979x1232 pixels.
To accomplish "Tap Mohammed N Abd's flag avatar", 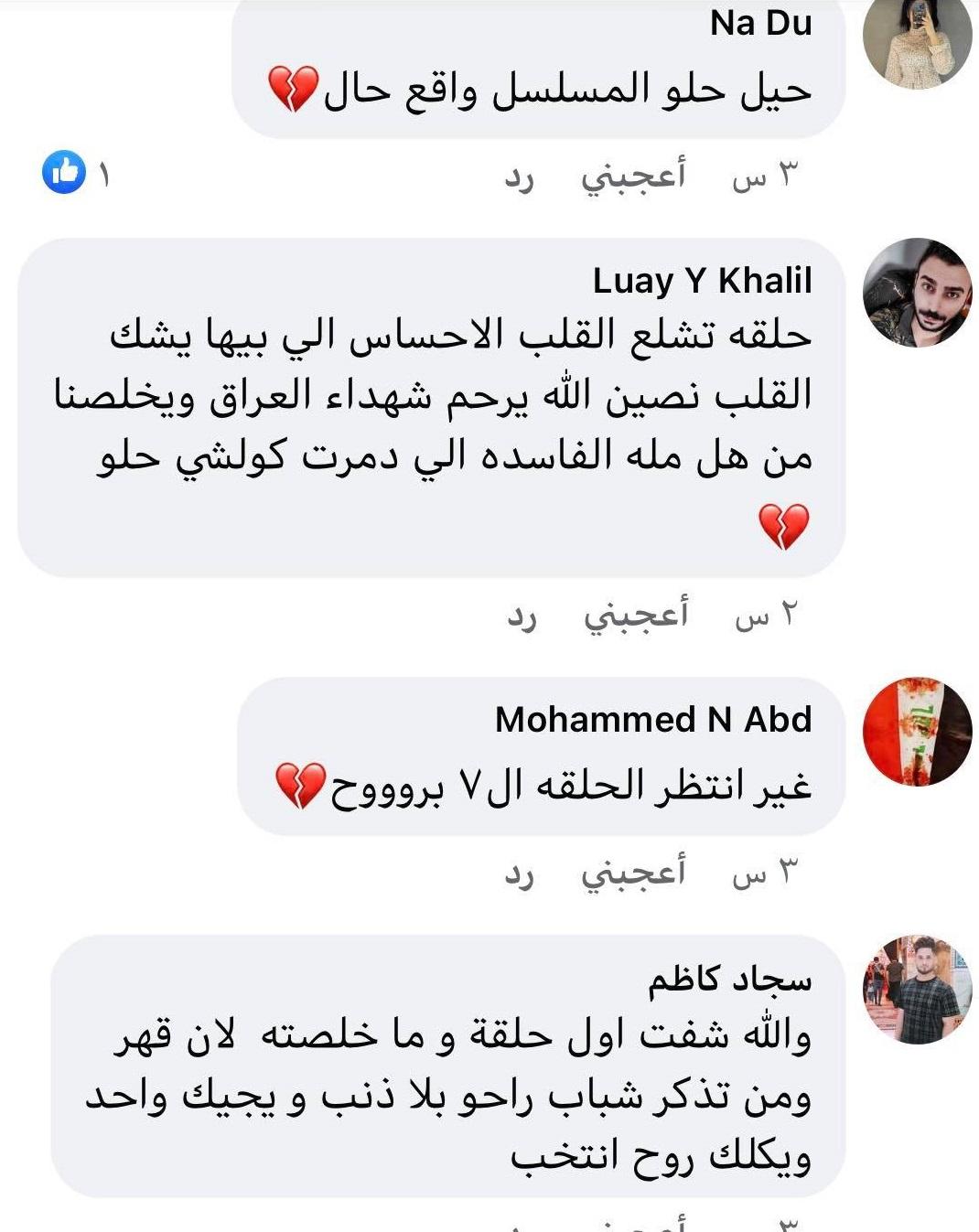I will (917, 732).
